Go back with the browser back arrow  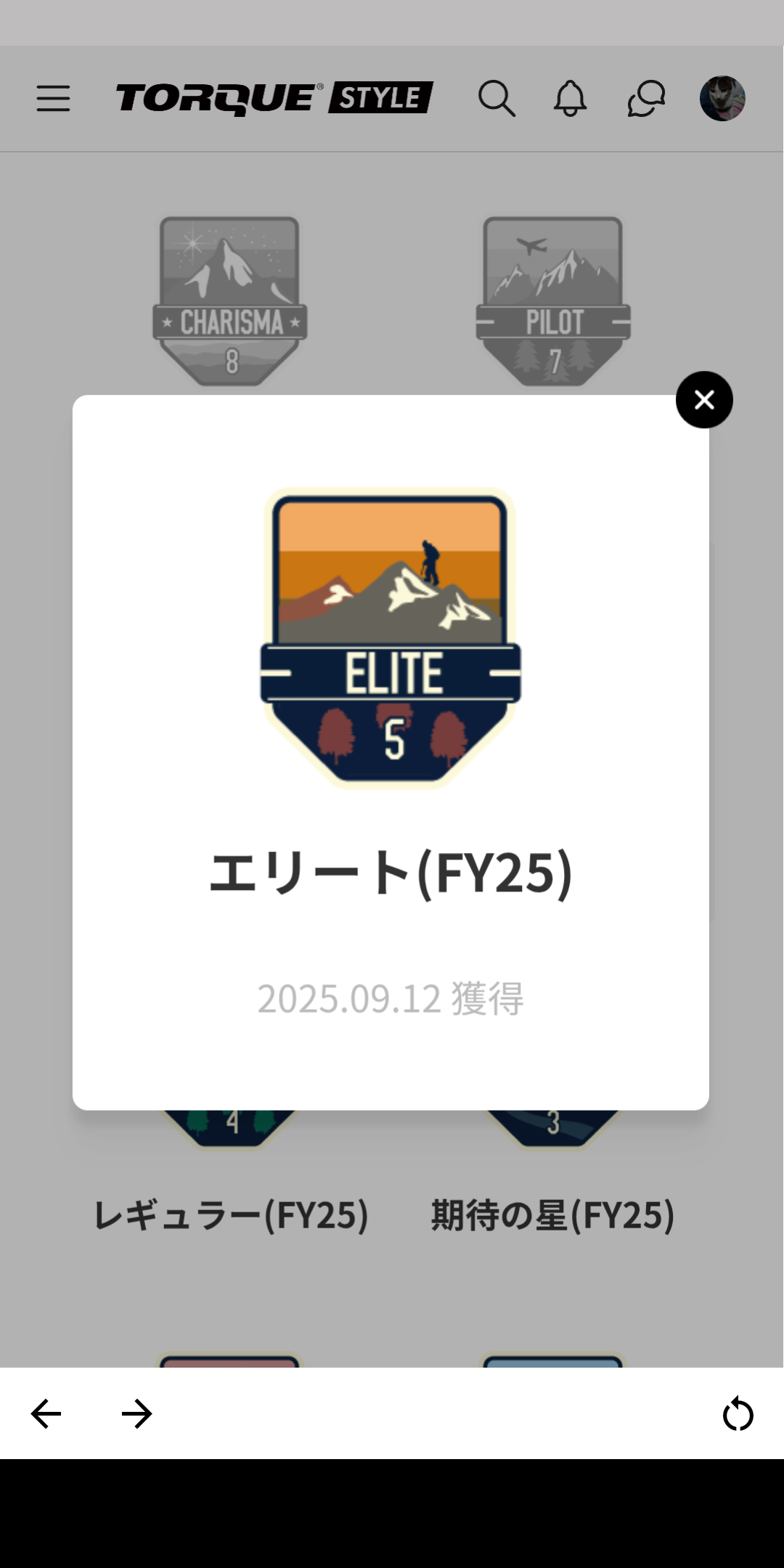46,1413
